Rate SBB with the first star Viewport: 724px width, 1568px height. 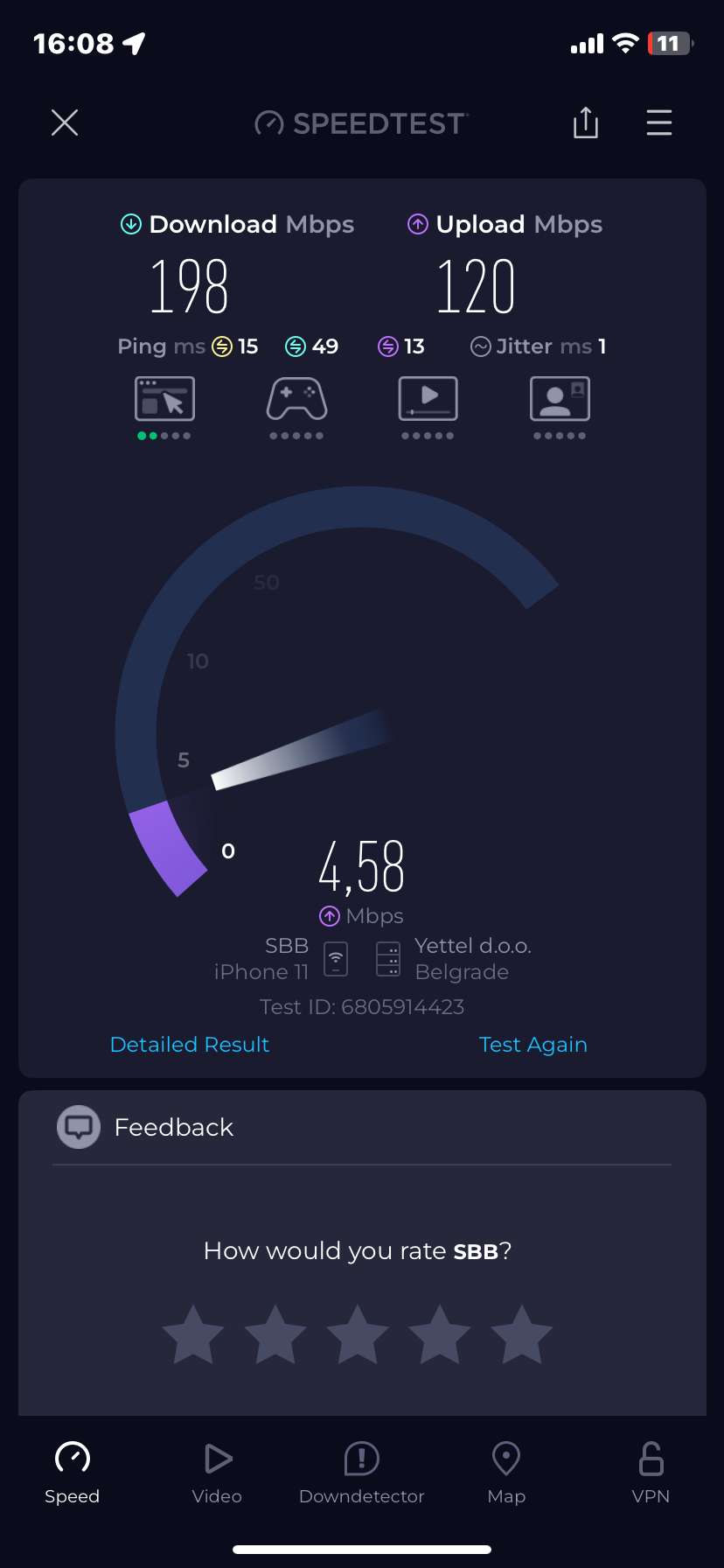point(193,1335)
